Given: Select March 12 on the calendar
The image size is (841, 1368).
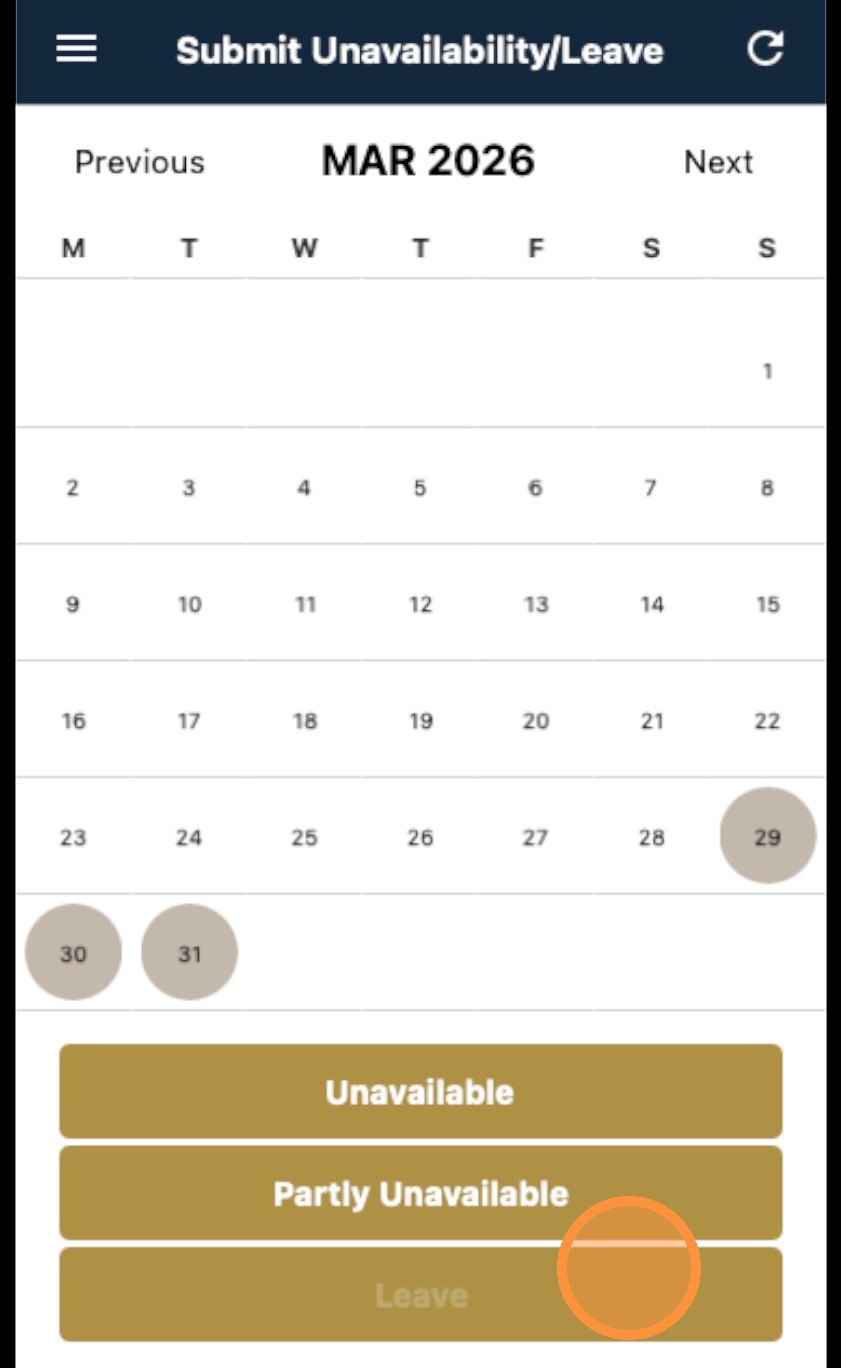Looking at the screenshot, I should pos(420,604).
